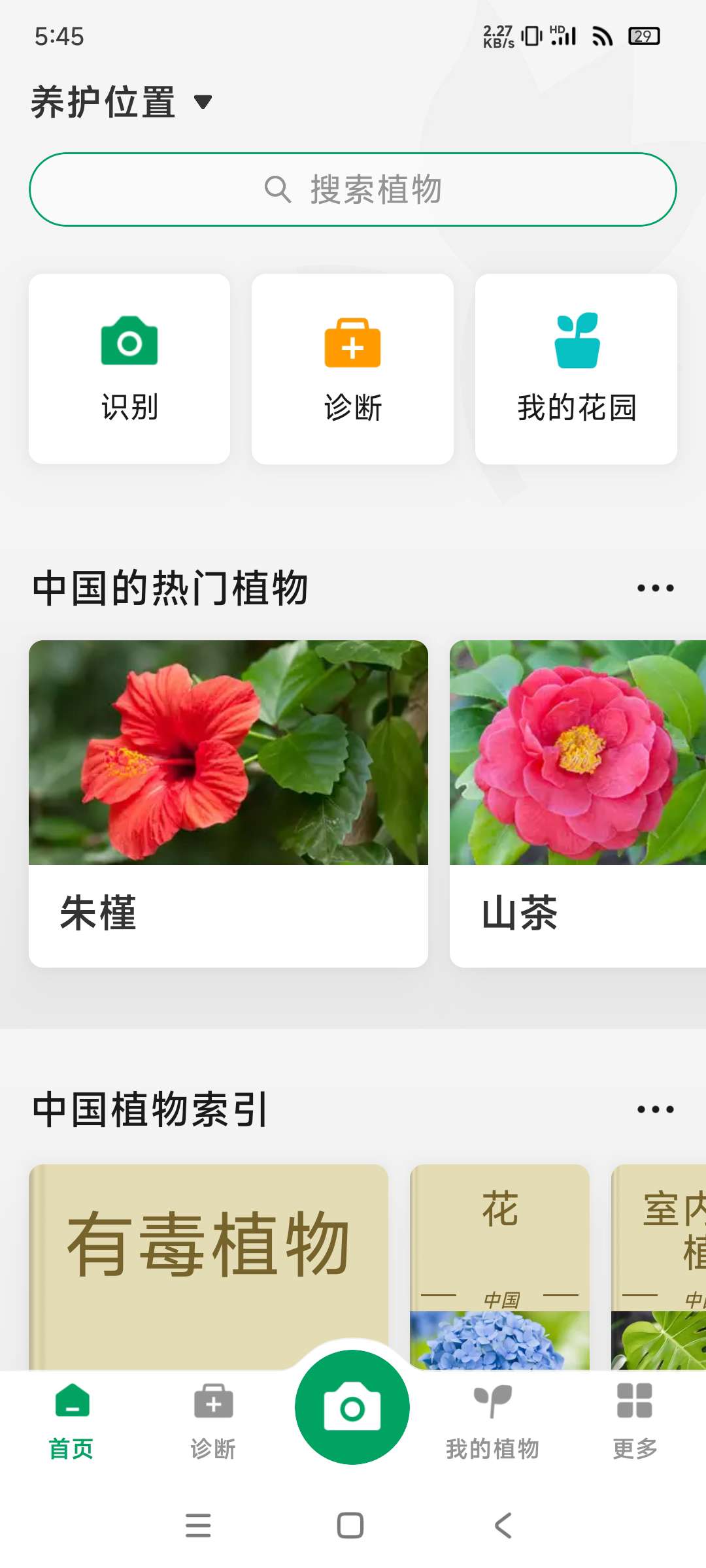Go back using the system back button
The height and width of the screenshot is (1568, 706).
503,1526
